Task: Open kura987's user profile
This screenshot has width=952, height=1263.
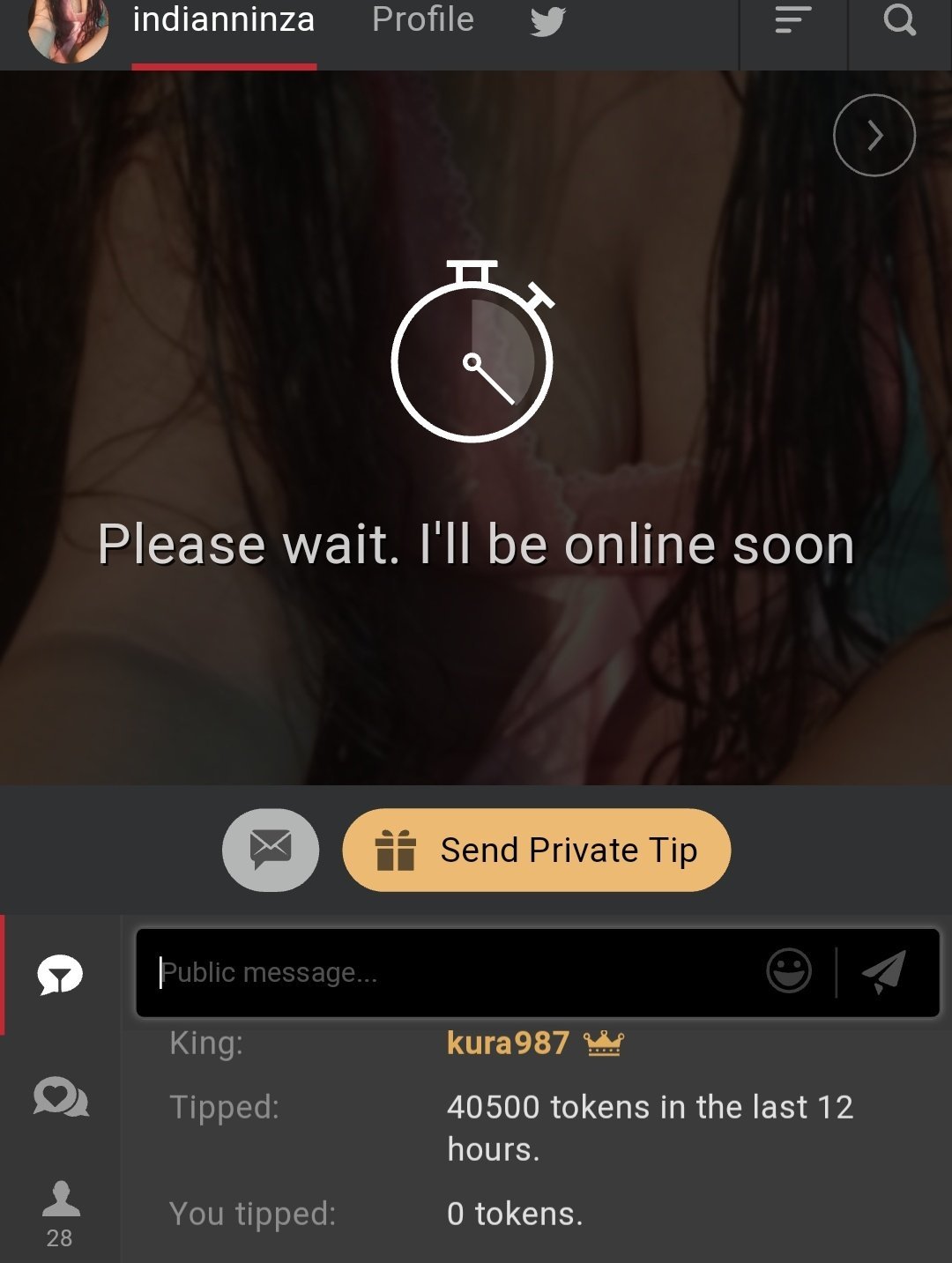Action: [x=508, y=1044]
